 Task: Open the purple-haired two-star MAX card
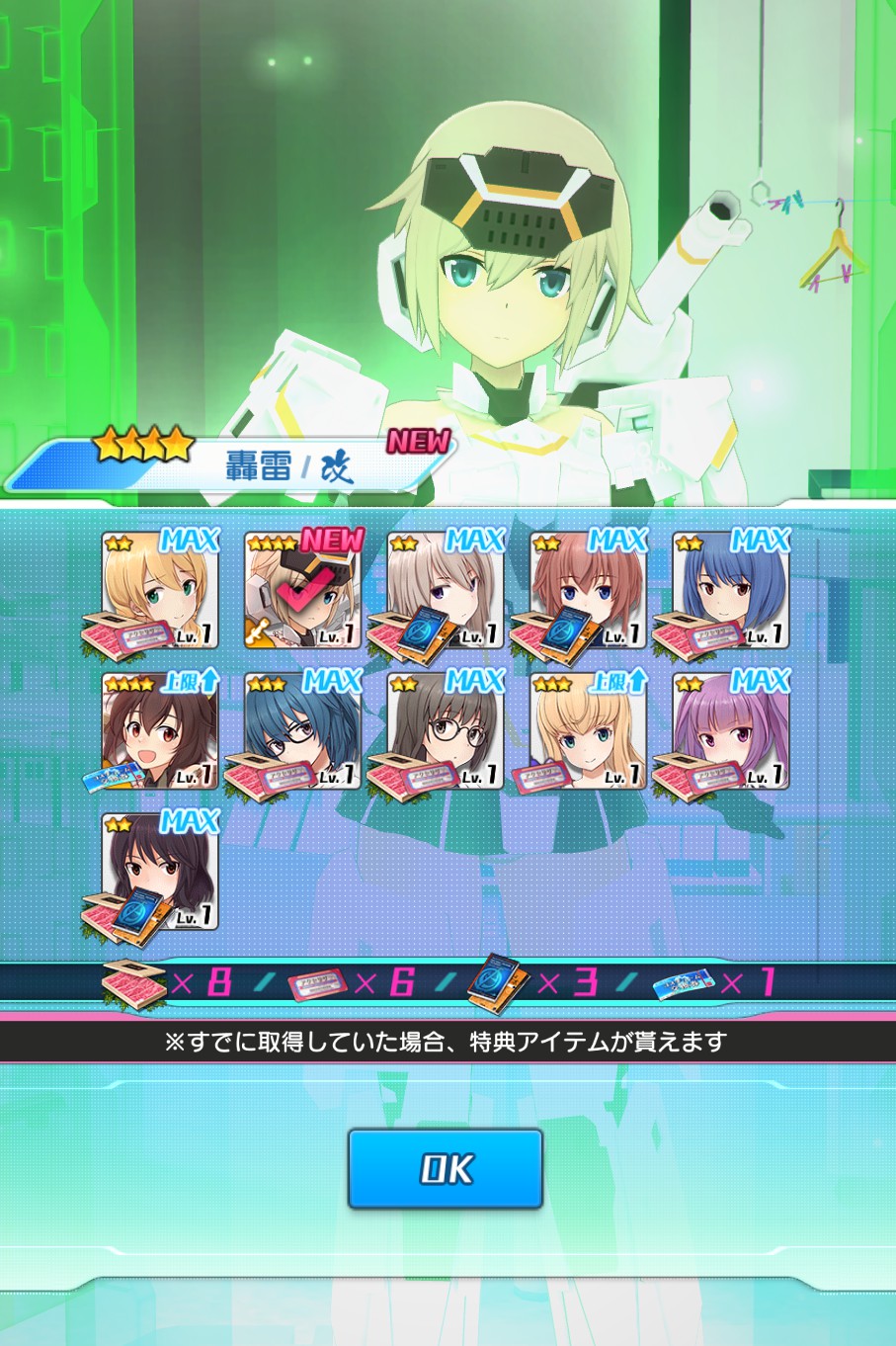click(x=732, y=731)
